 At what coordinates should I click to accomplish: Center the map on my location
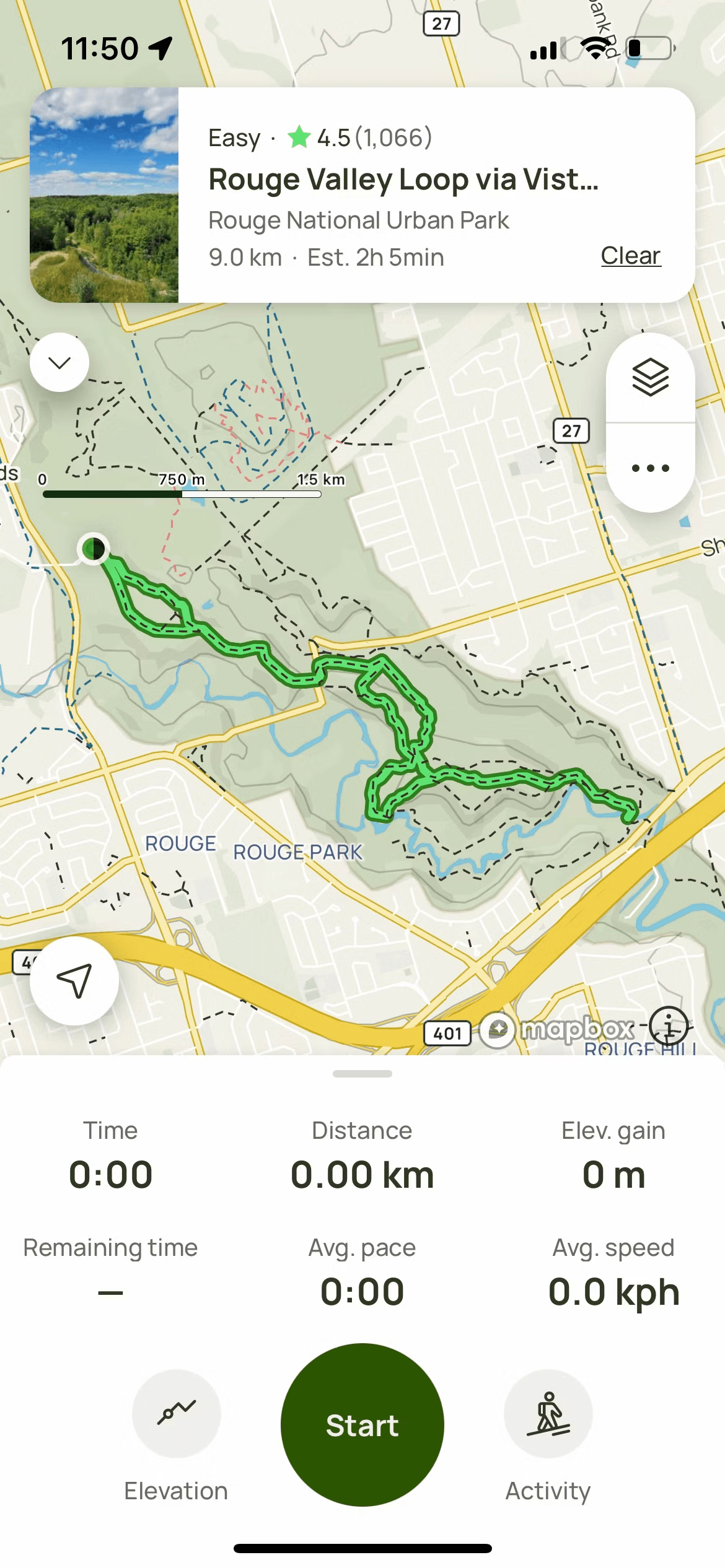[x=74, y=981]
